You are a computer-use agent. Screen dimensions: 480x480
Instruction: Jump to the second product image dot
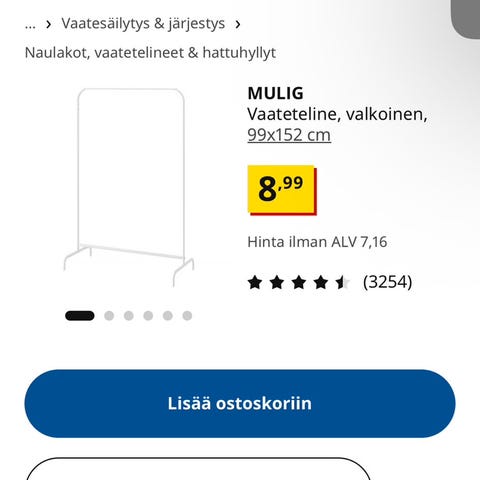tap(109, 316)
